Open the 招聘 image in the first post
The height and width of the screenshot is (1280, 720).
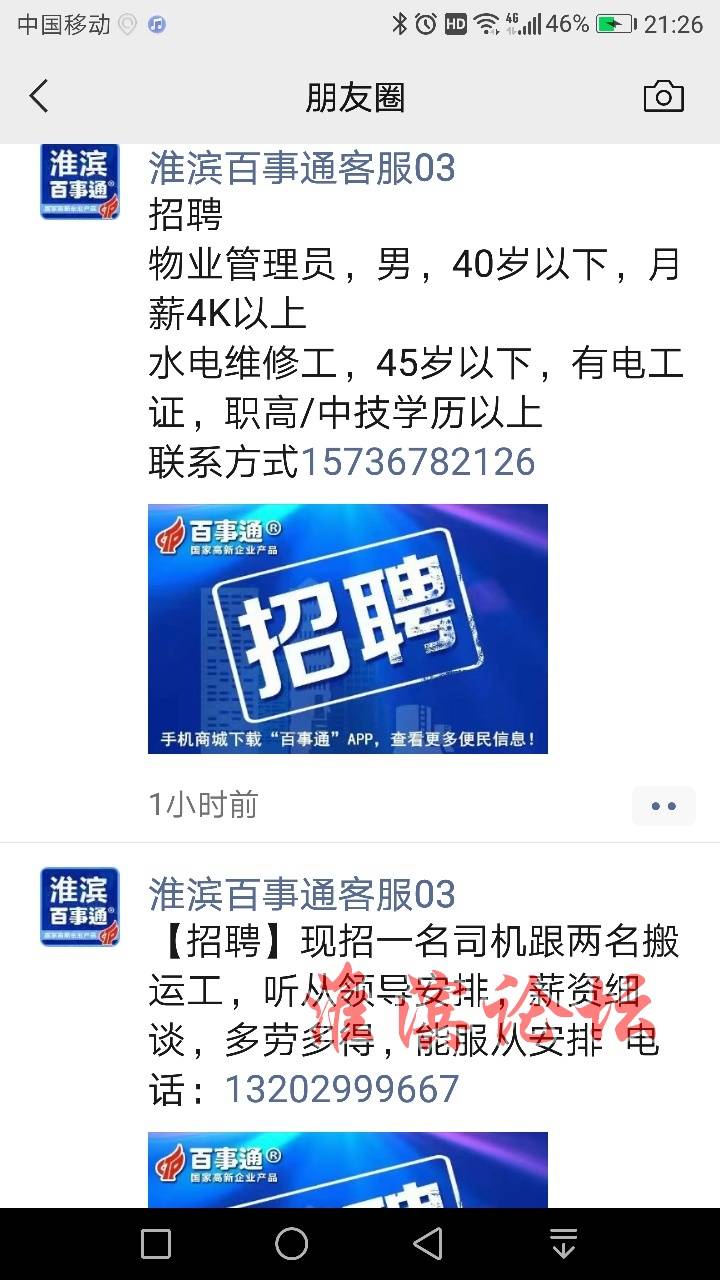(x=347, y=628)
